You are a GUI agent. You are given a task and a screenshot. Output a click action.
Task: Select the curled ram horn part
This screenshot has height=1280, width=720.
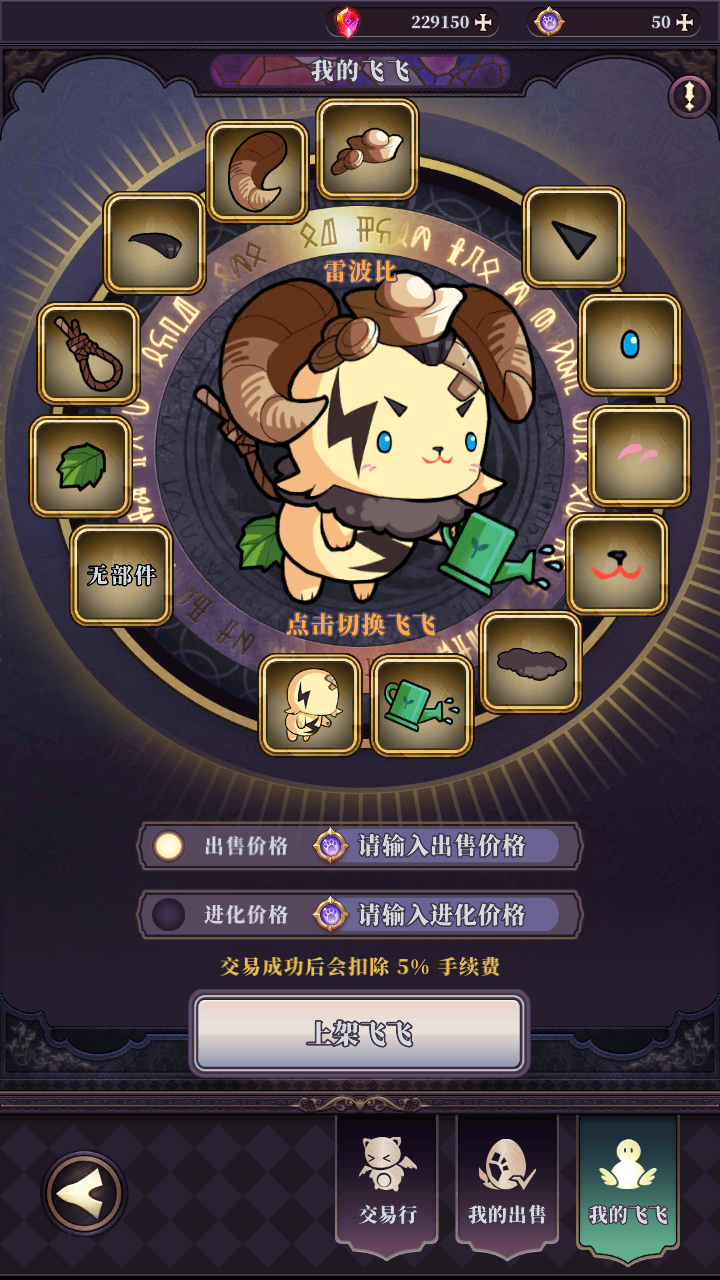(257, 171)
